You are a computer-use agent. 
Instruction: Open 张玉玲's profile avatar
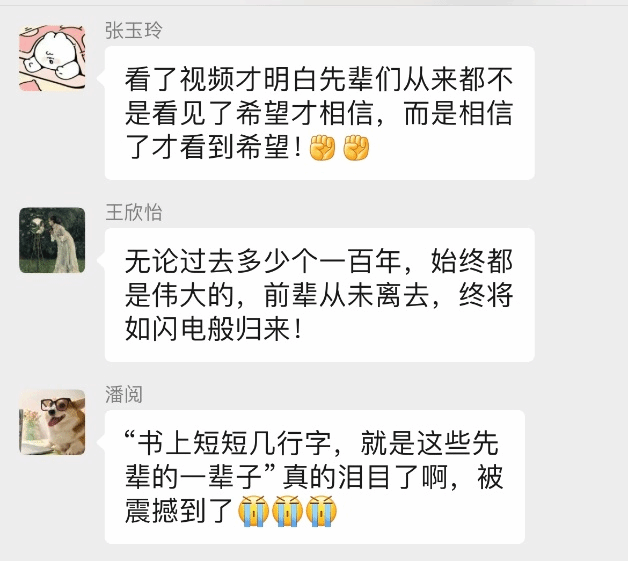(52, 57)
